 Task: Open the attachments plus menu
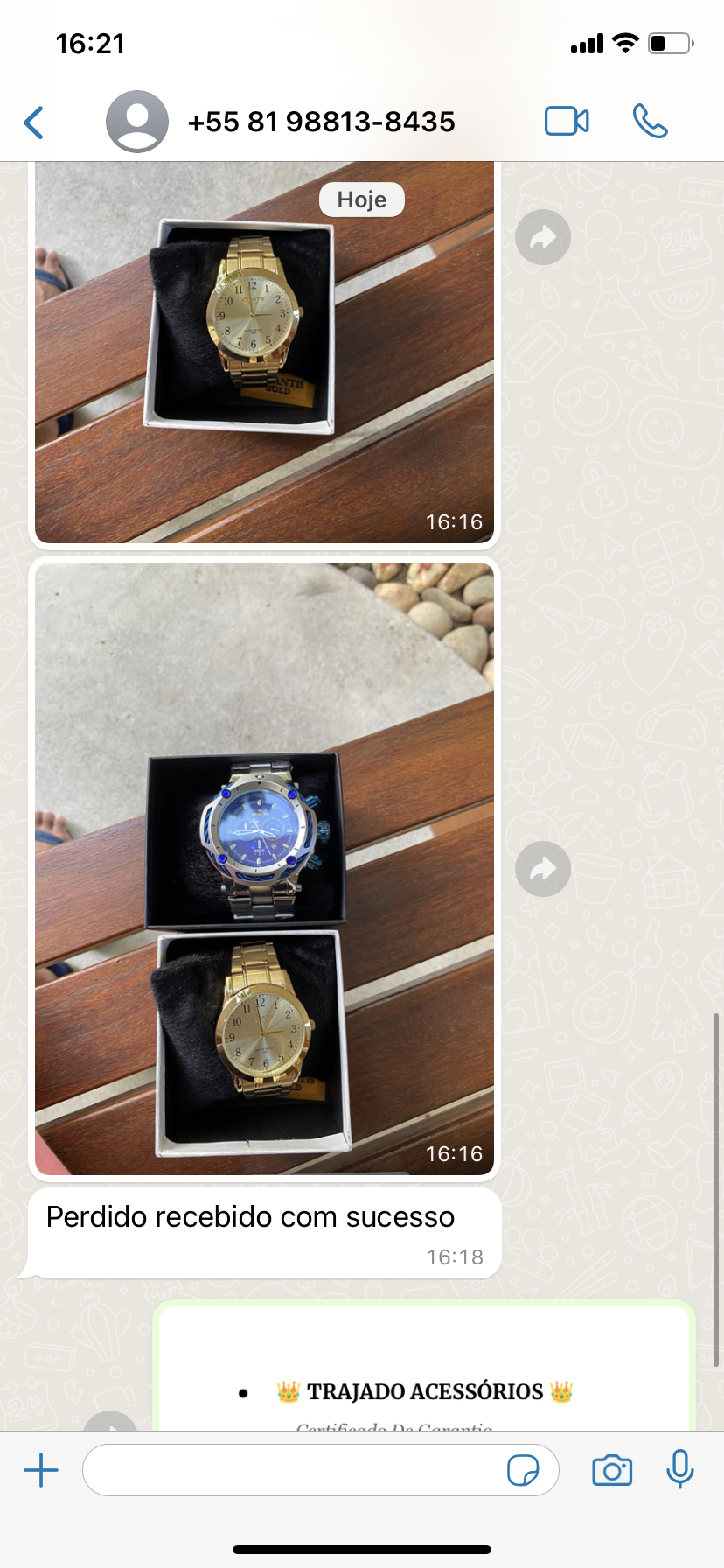coord(41,1470)
